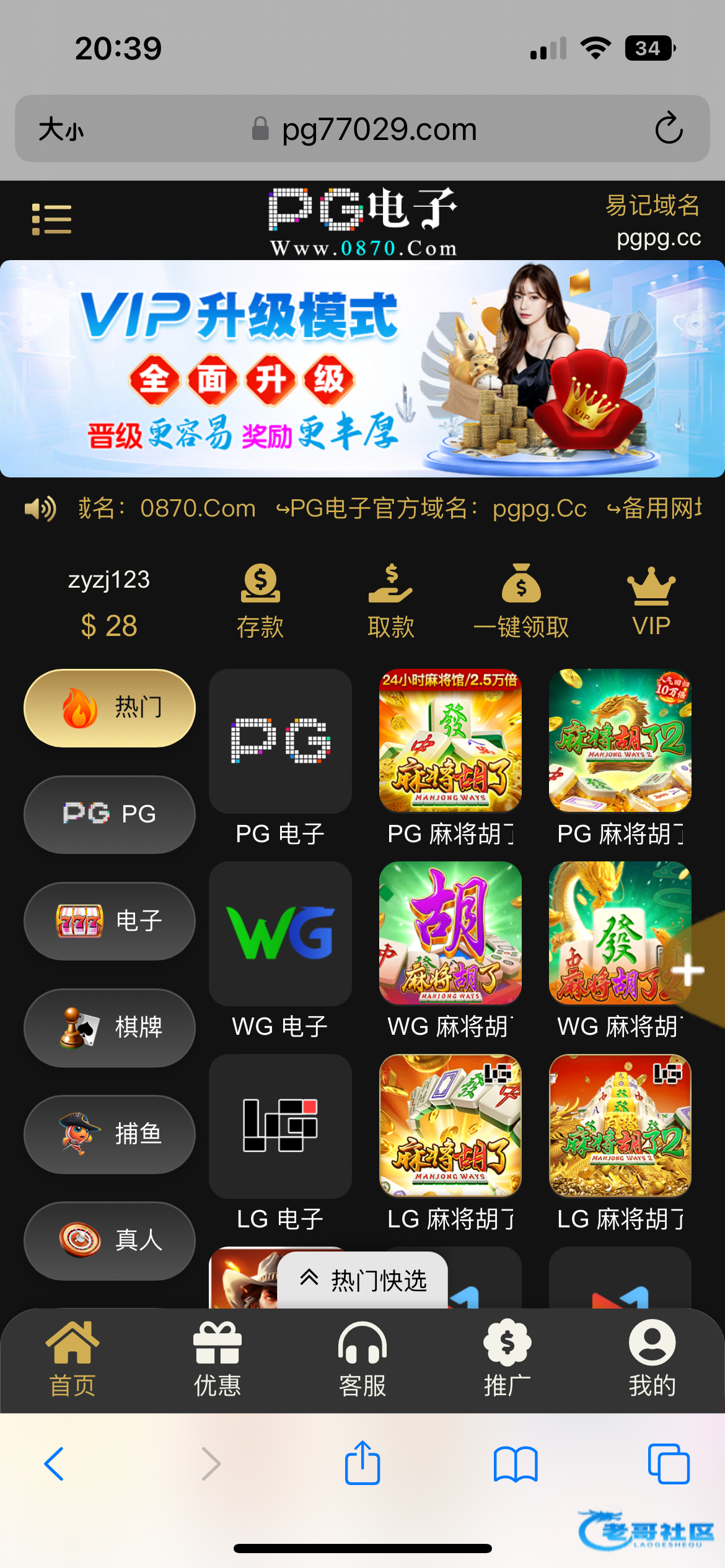Image resolution: width=725 pixels, height=1568 pixels.
Task: Switch to the 我的 tab
Action: 652,1360
